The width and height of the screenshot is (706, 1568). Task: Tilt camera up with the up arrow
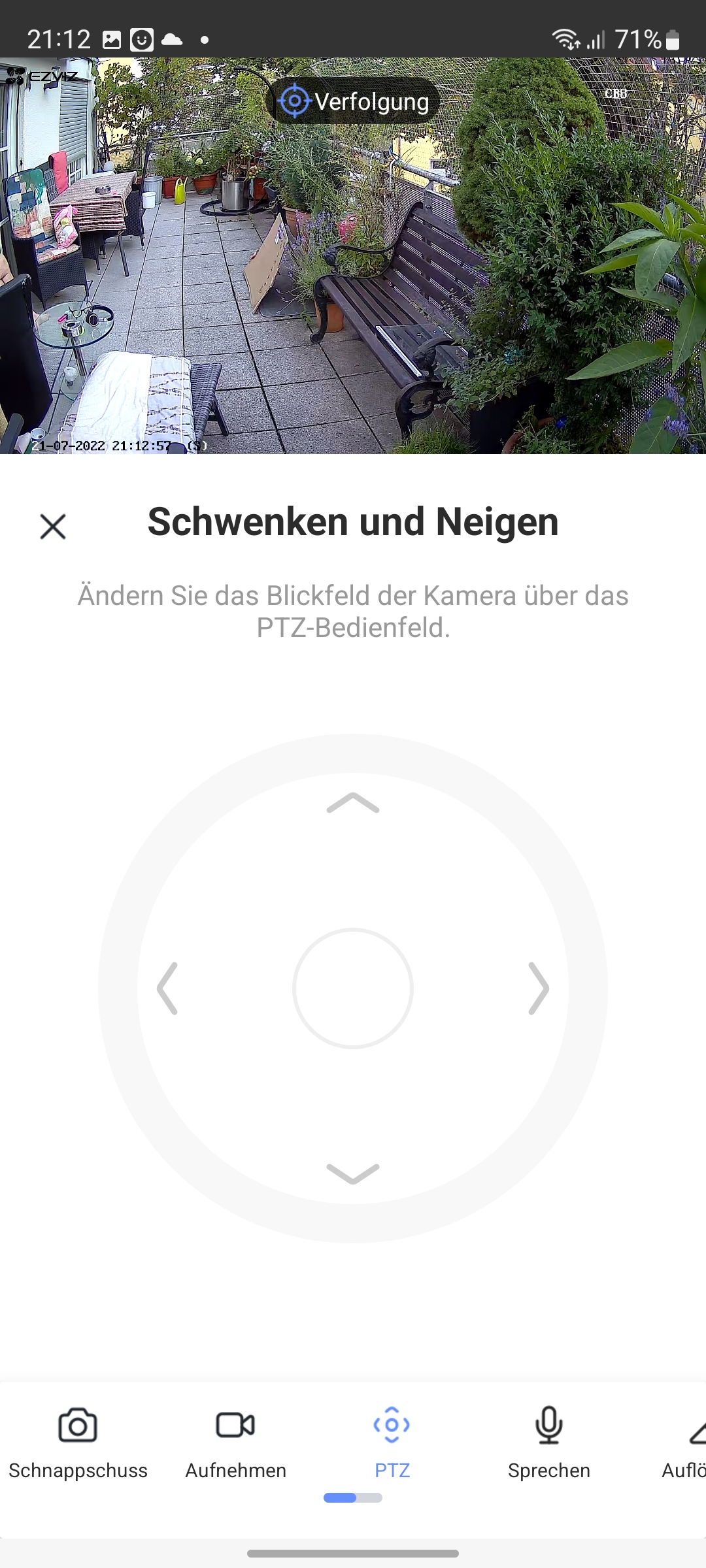pyautogui.click(x=353, y=803)
